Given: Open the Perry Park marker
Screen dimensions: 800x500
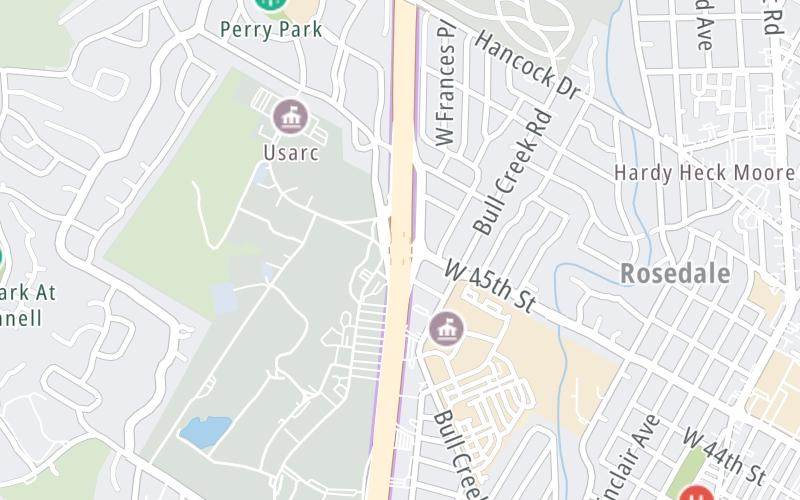Looking at the screenshot, I should coord(268,4).
